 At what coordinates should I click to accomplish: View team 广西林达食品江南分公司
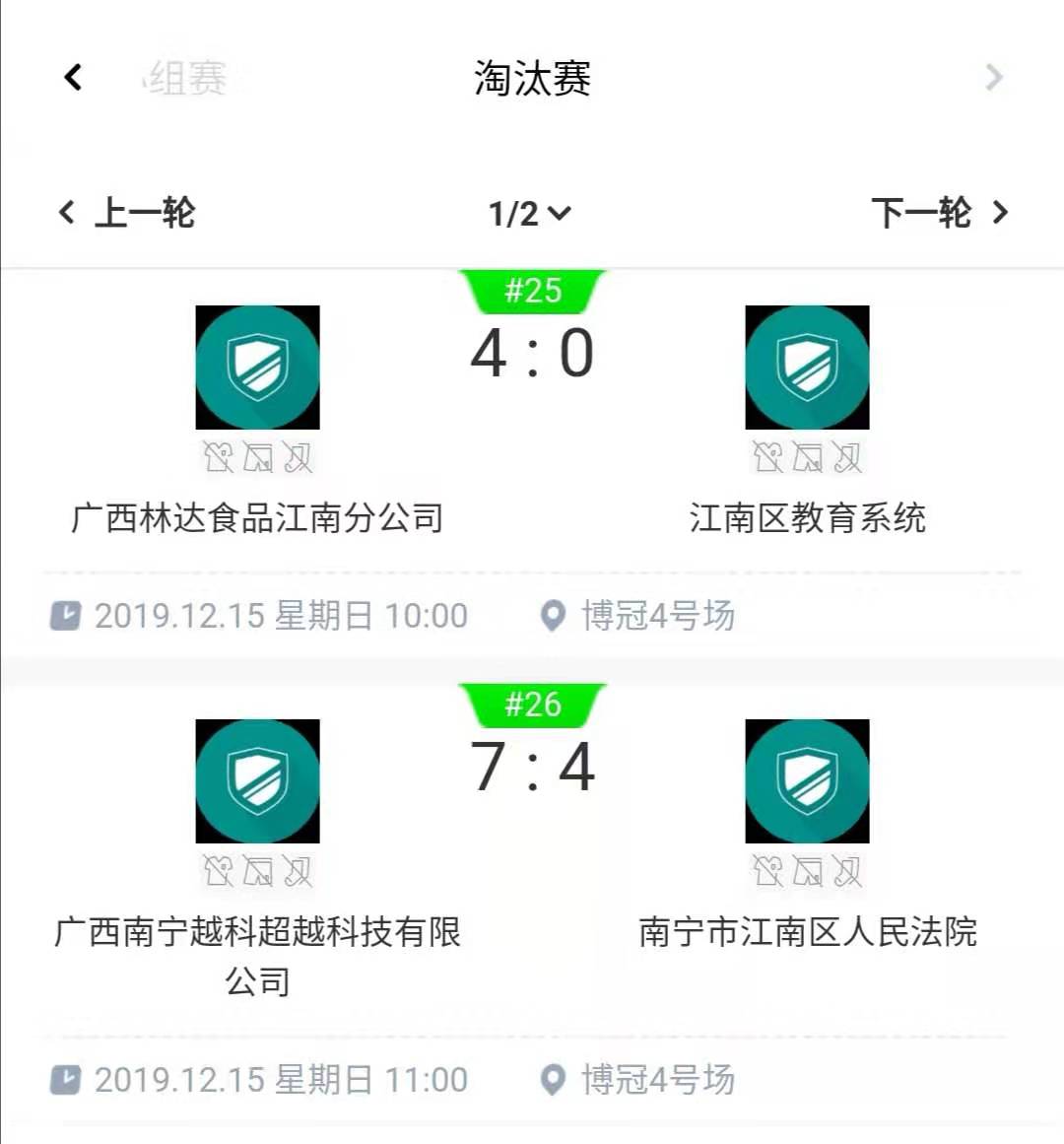coord(257,368)
